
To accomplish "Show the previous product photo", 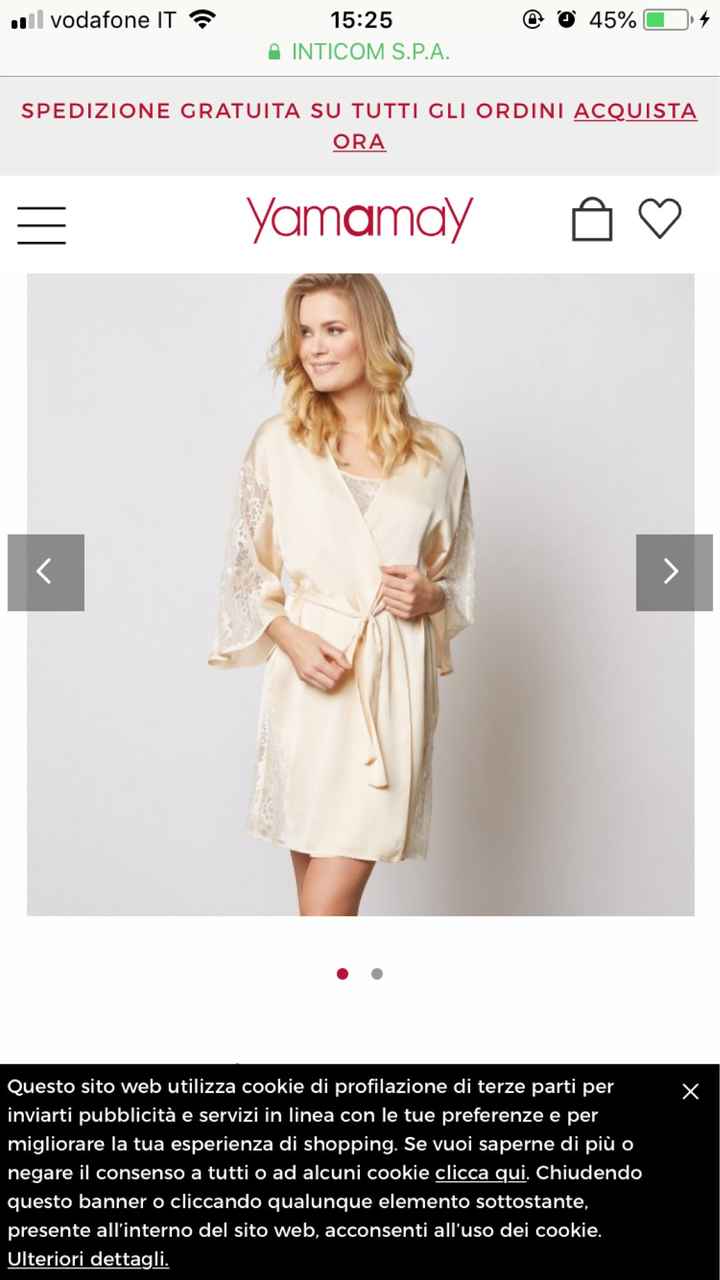I will tap(45, 571).
